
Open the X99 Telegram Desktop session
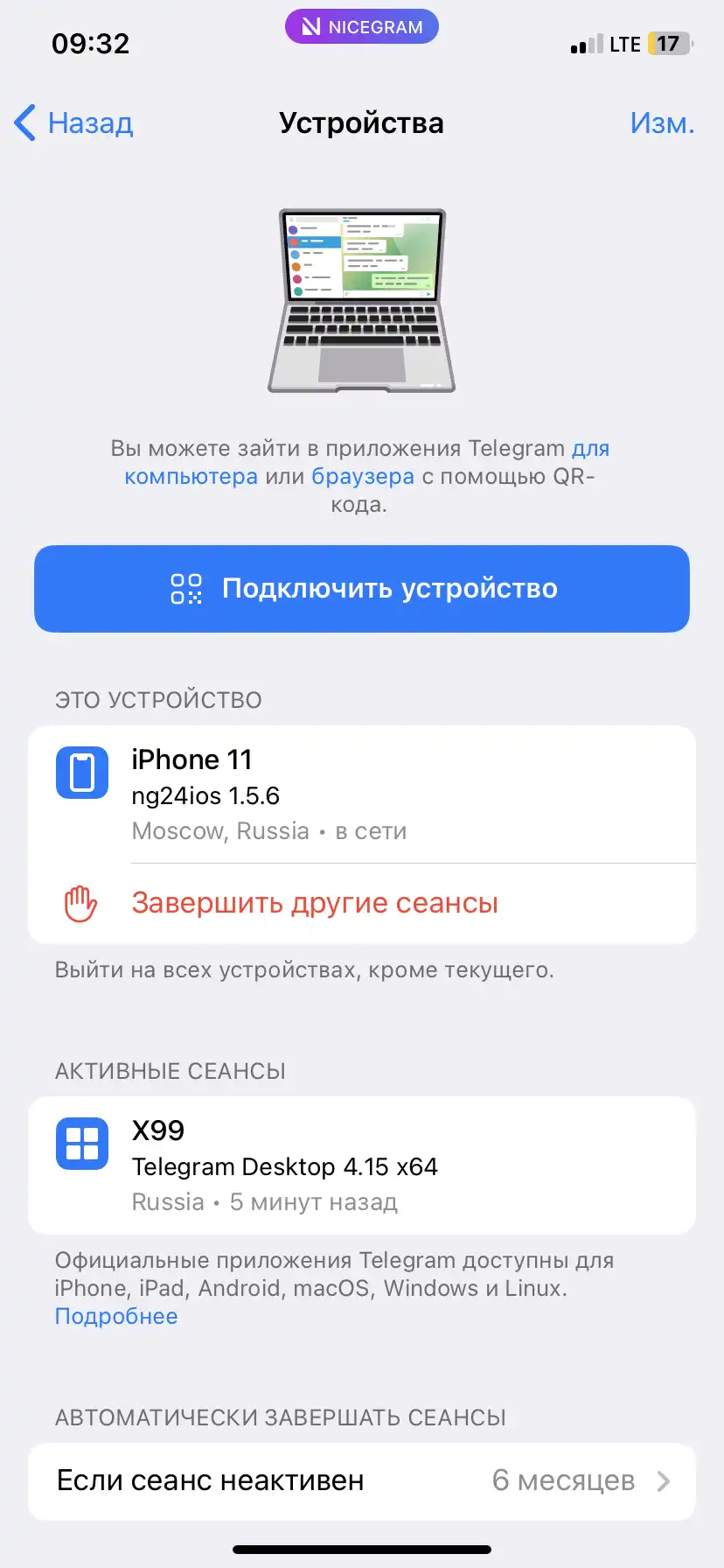362,1165
